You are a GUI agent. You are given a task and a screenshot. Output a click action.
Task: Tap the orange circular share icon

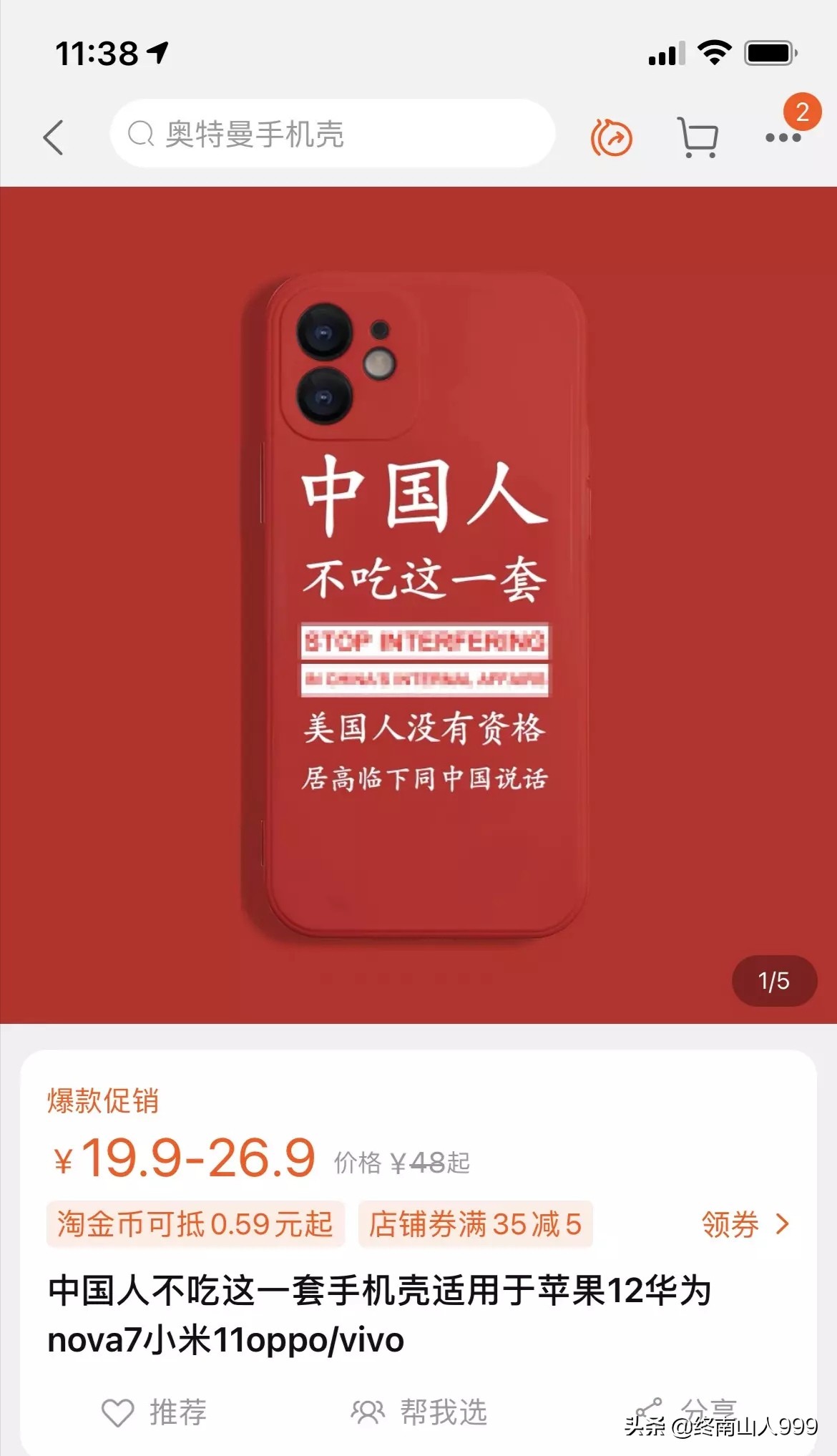[612, 137]
